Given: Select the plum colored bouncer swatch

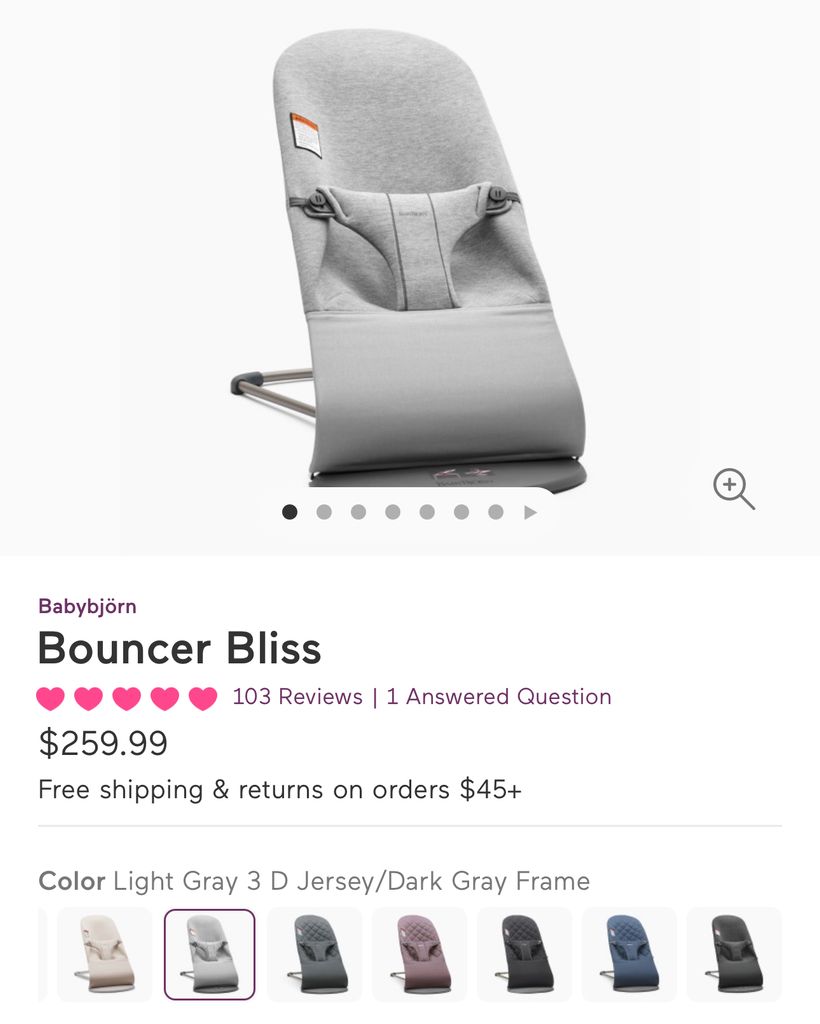Looking at the screenshot, I should [418, 954].
